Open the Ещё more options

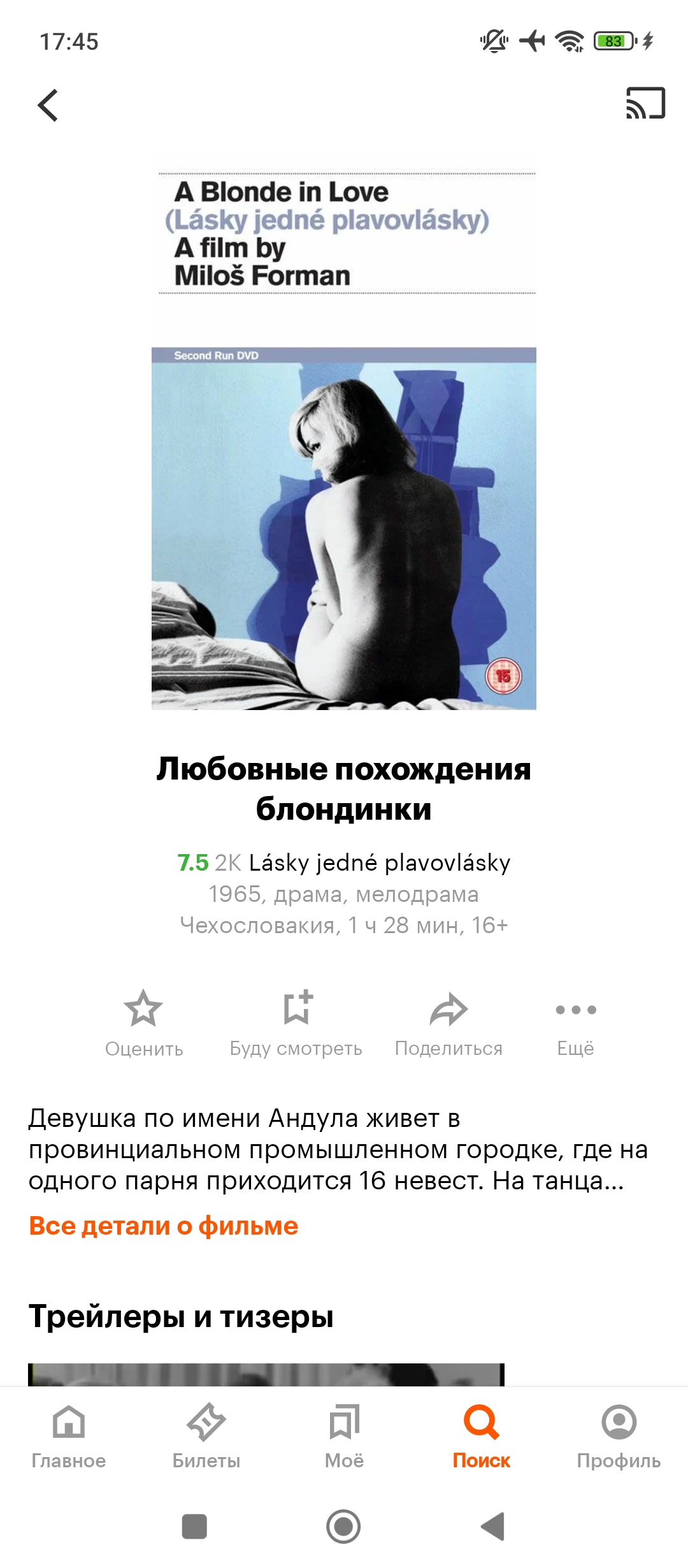576,1024
